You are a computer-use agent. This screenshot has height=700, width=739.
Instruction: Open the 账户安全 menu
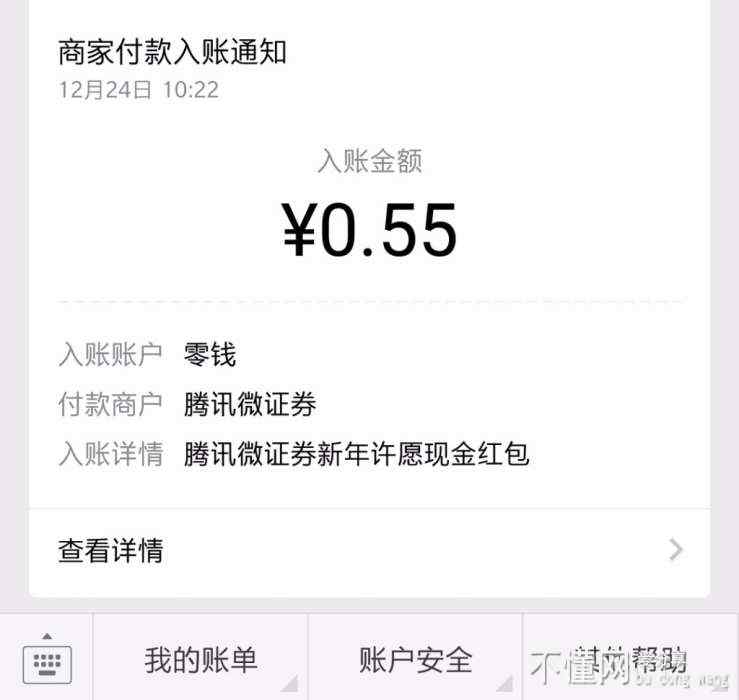[x=415, y=660]
